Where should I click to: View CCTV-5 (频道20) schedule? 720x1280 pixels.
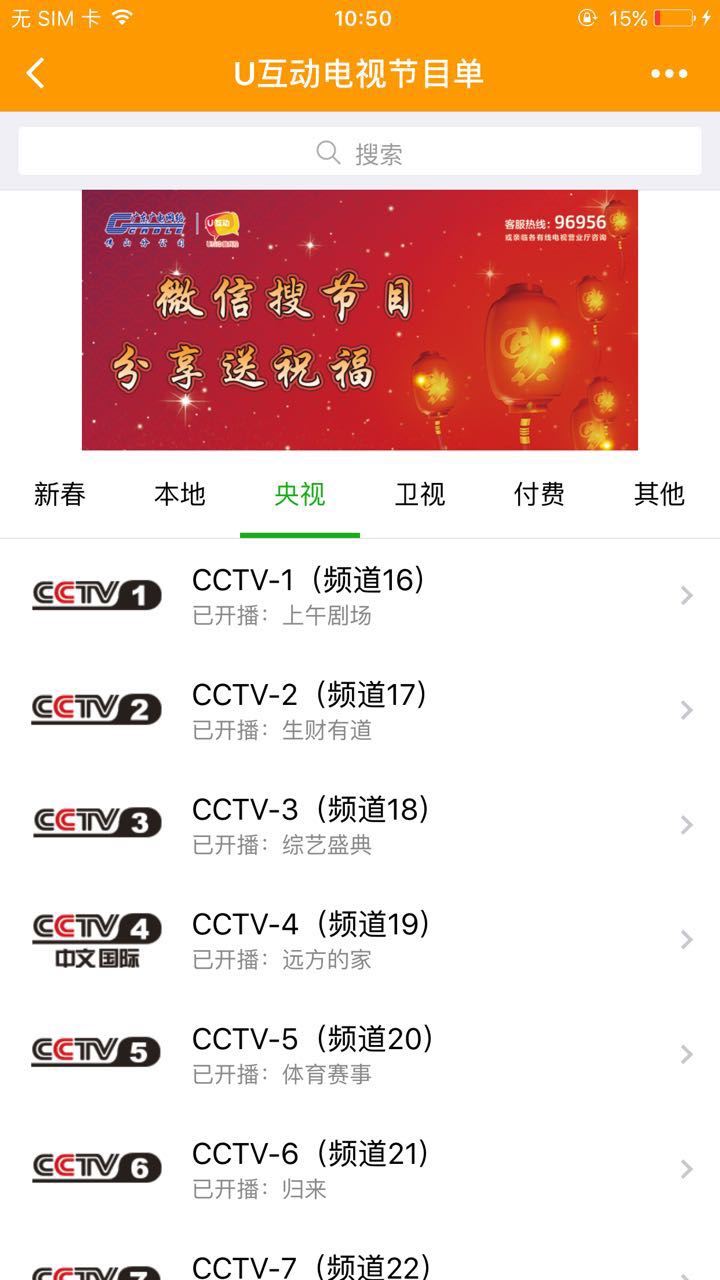[360, 1054]
